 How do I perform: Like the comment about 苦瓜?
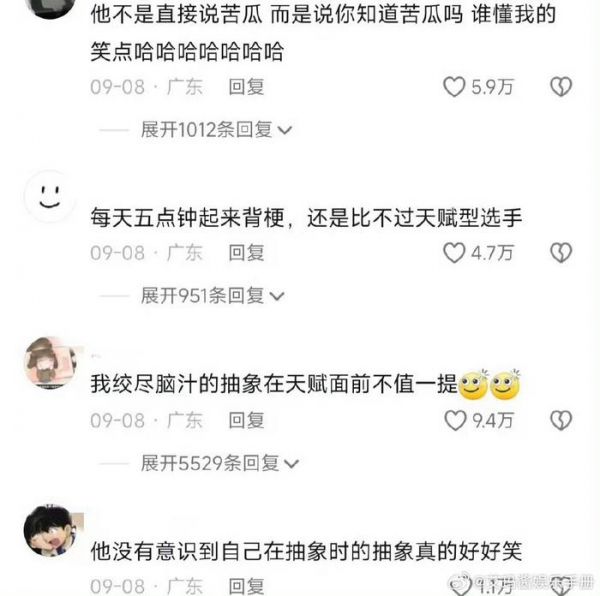pos(455,87)
